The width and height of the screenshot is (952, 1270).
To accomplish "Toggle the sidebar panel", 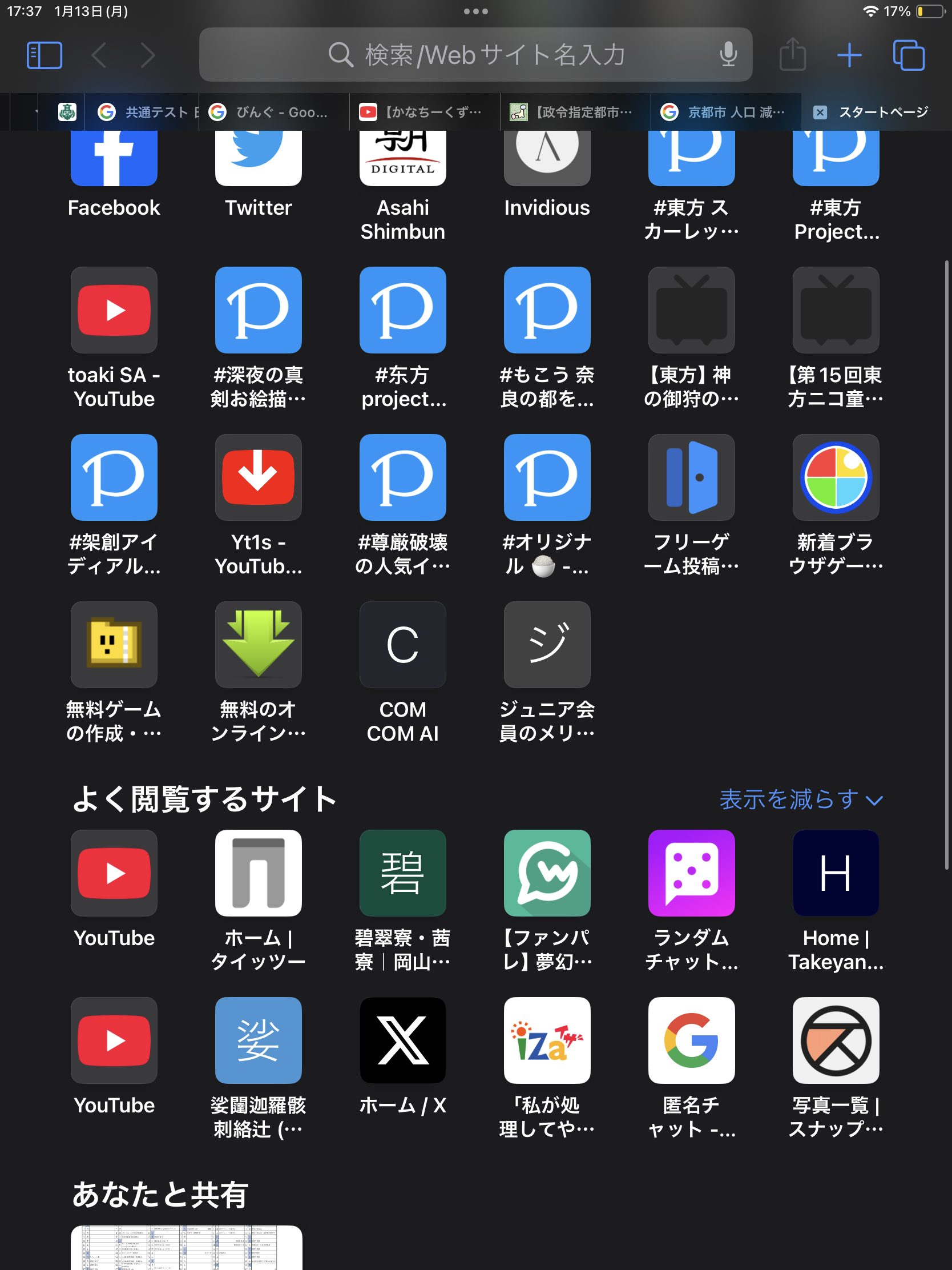I will (x=44, y=55).
